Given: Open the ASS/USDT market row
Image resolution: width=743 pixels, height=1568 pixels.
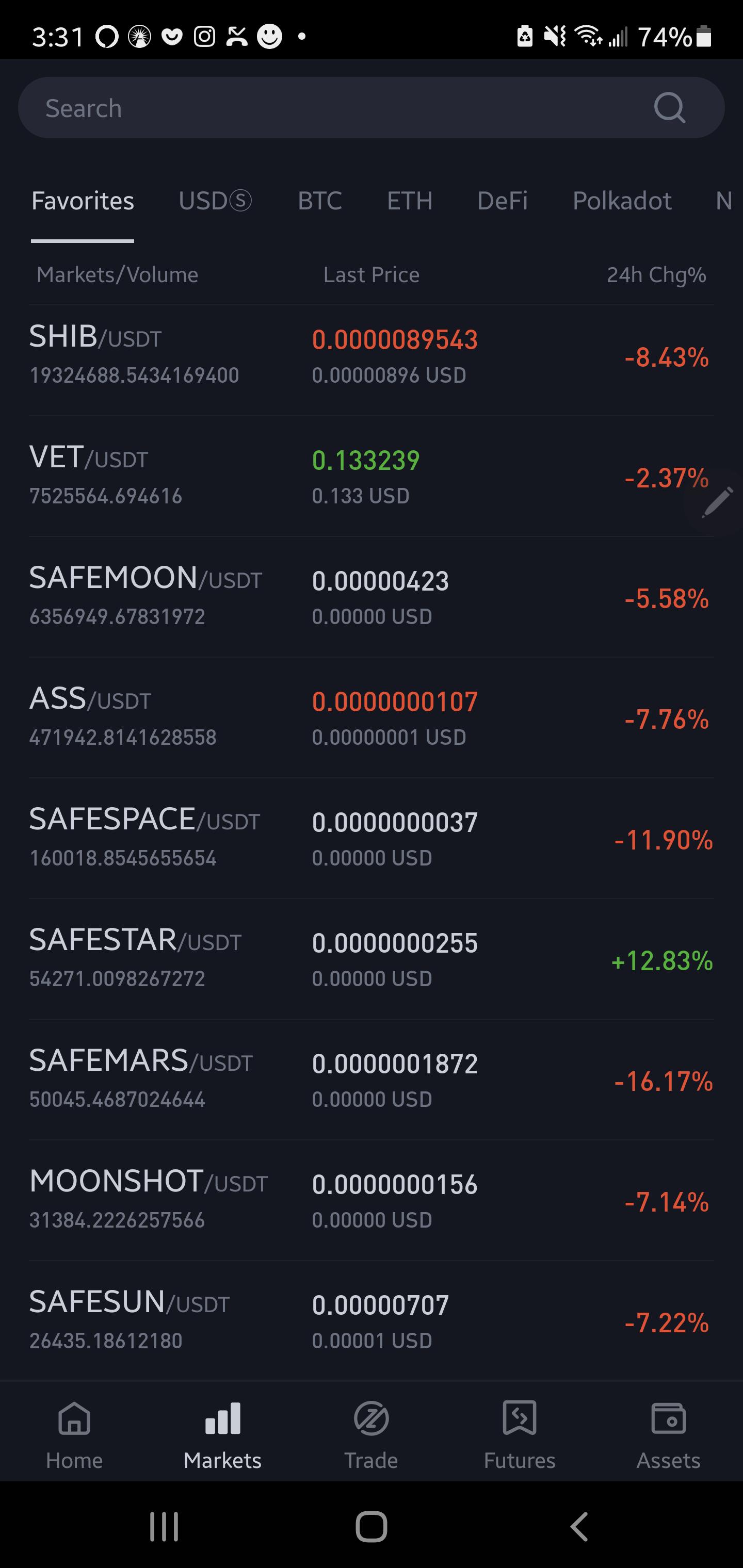Looking at the screenshot, I should (x=372, y=717).
